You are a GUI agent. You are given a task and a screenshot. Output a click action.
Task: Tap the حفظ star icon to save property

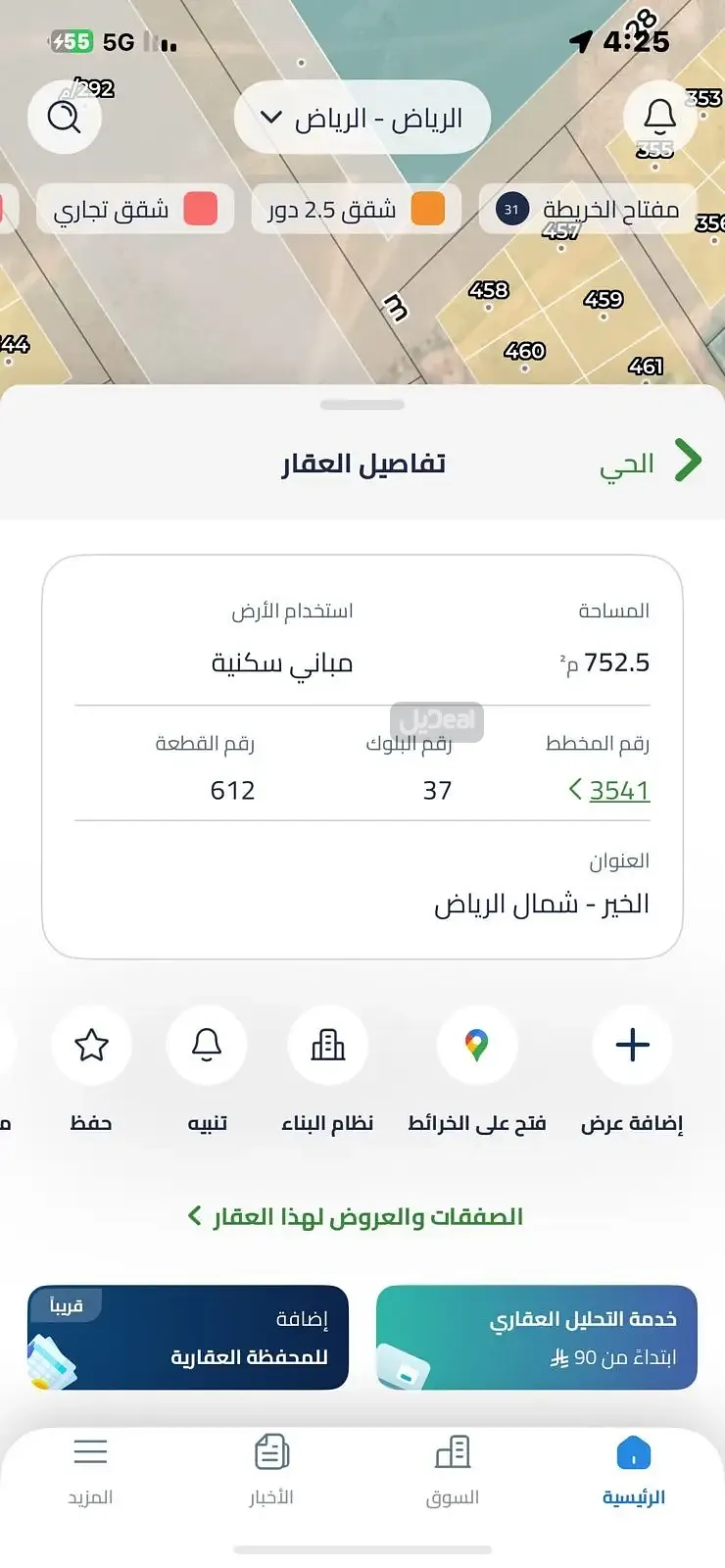coord(91,1046)
